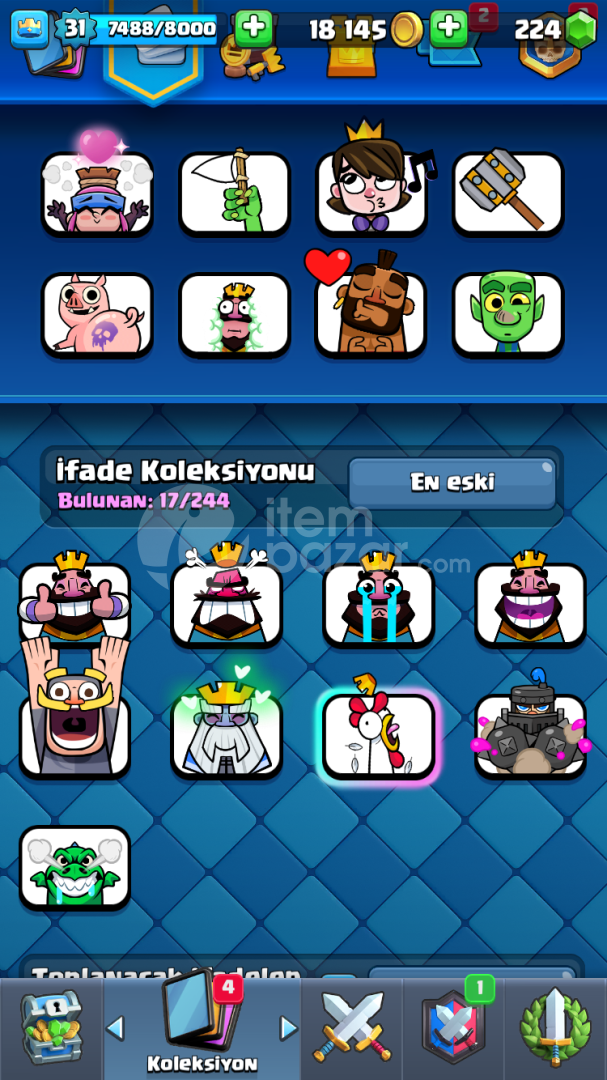607x1080 pixels.
Task: Tap the green plus next to experience bar
Action: click(x=254, y=28)
